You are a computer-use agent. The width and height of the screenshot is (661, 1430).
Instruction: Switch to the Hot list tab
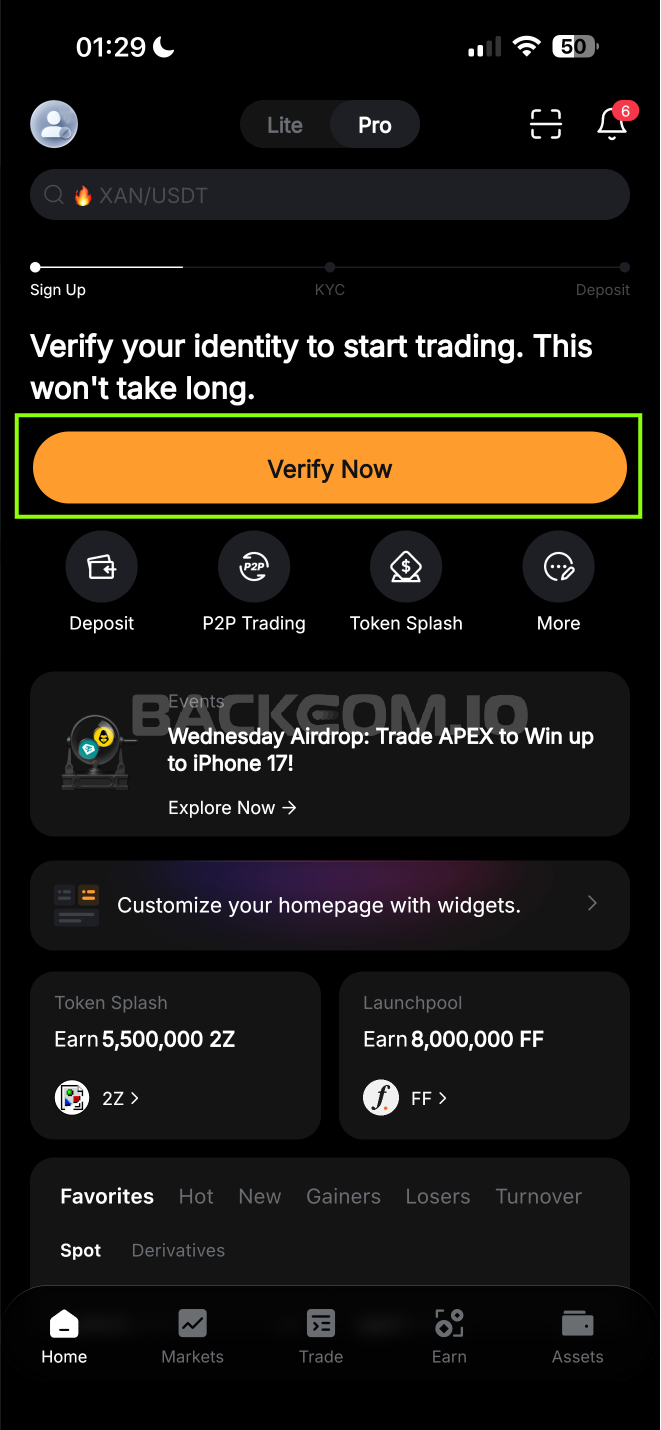(x=196, y=1196)
